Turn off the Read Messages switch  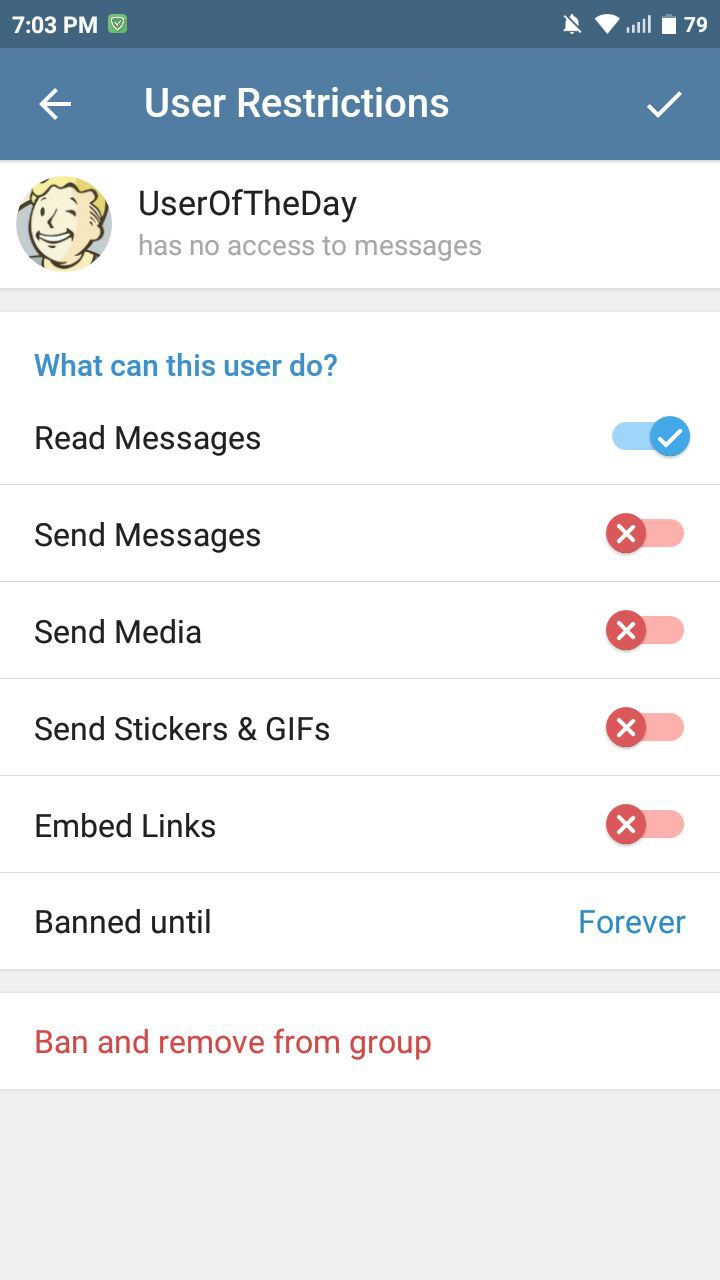(x=650, y=437)
